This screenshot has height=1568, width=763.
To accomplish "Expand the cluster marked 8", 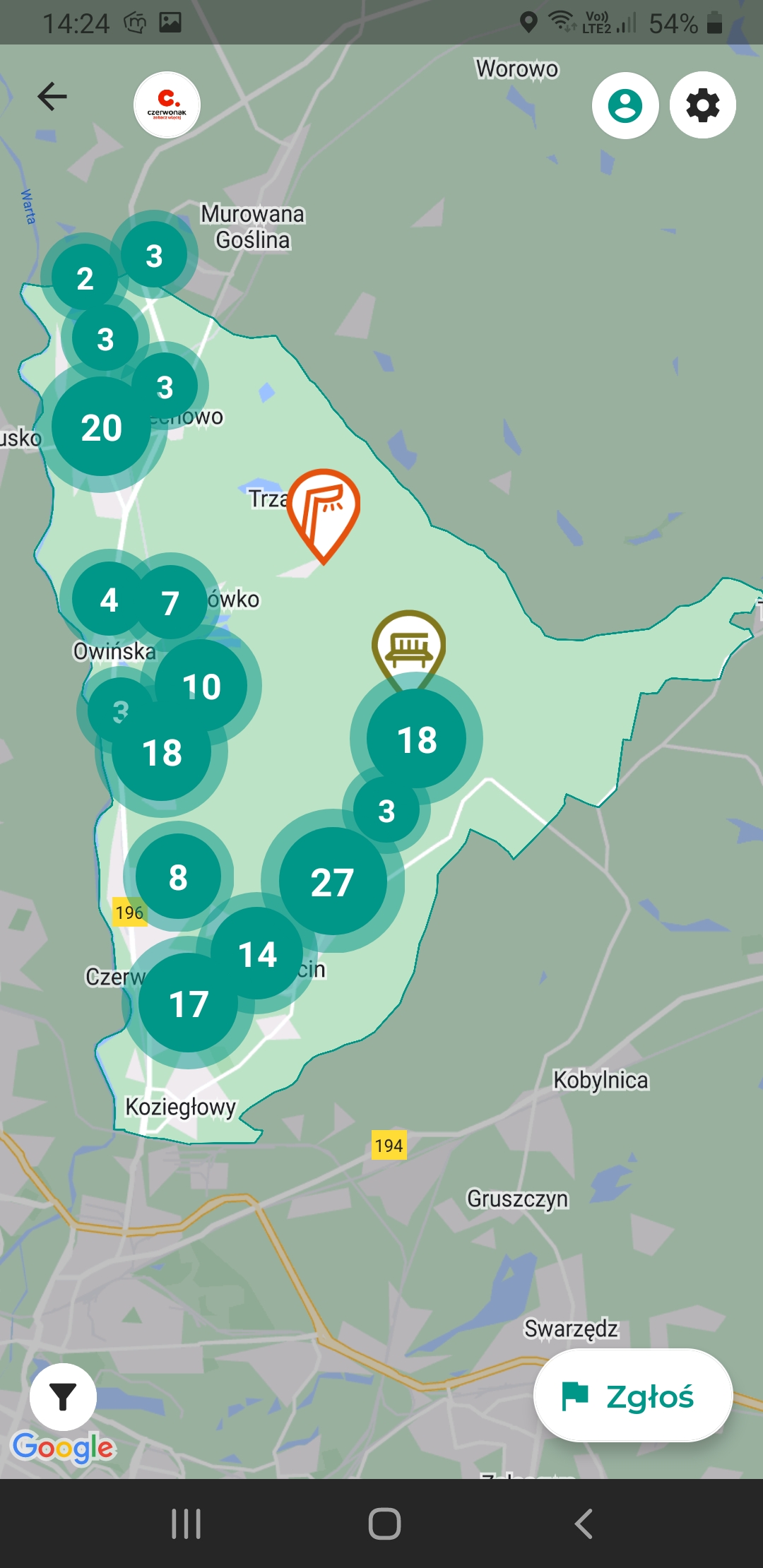I will click(178, 877).
